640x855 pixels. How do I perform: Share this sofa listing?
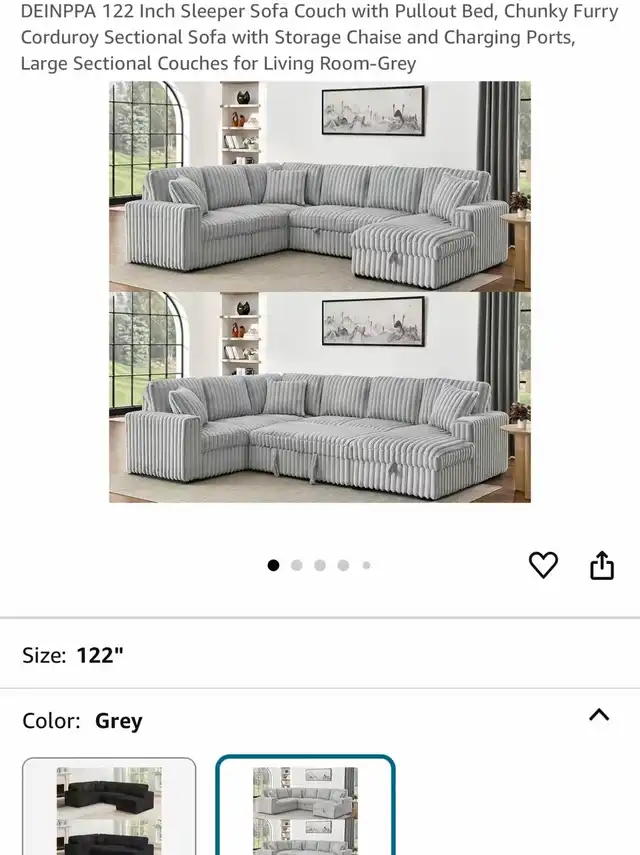601,566
